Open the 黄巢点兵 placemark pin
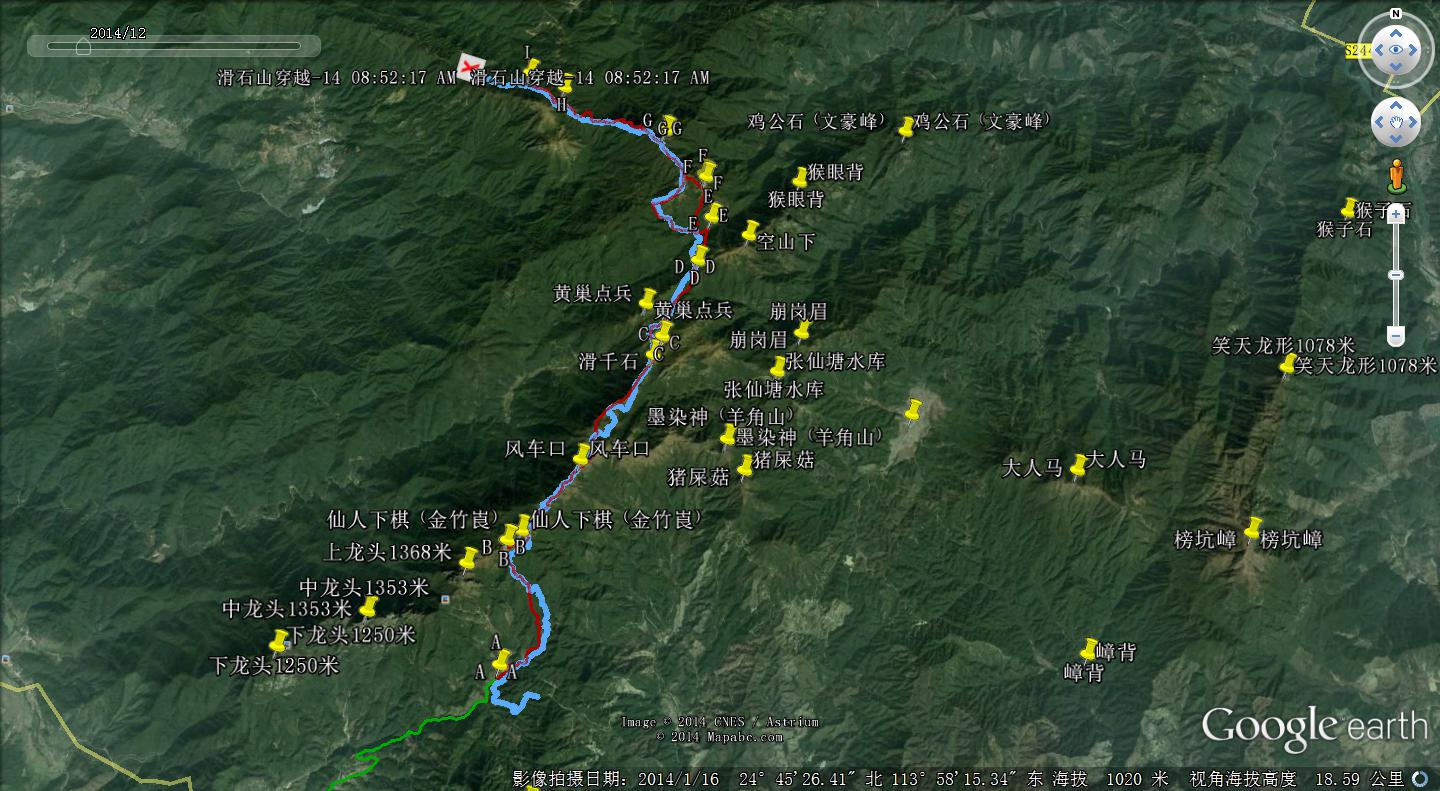 point(647,300)
